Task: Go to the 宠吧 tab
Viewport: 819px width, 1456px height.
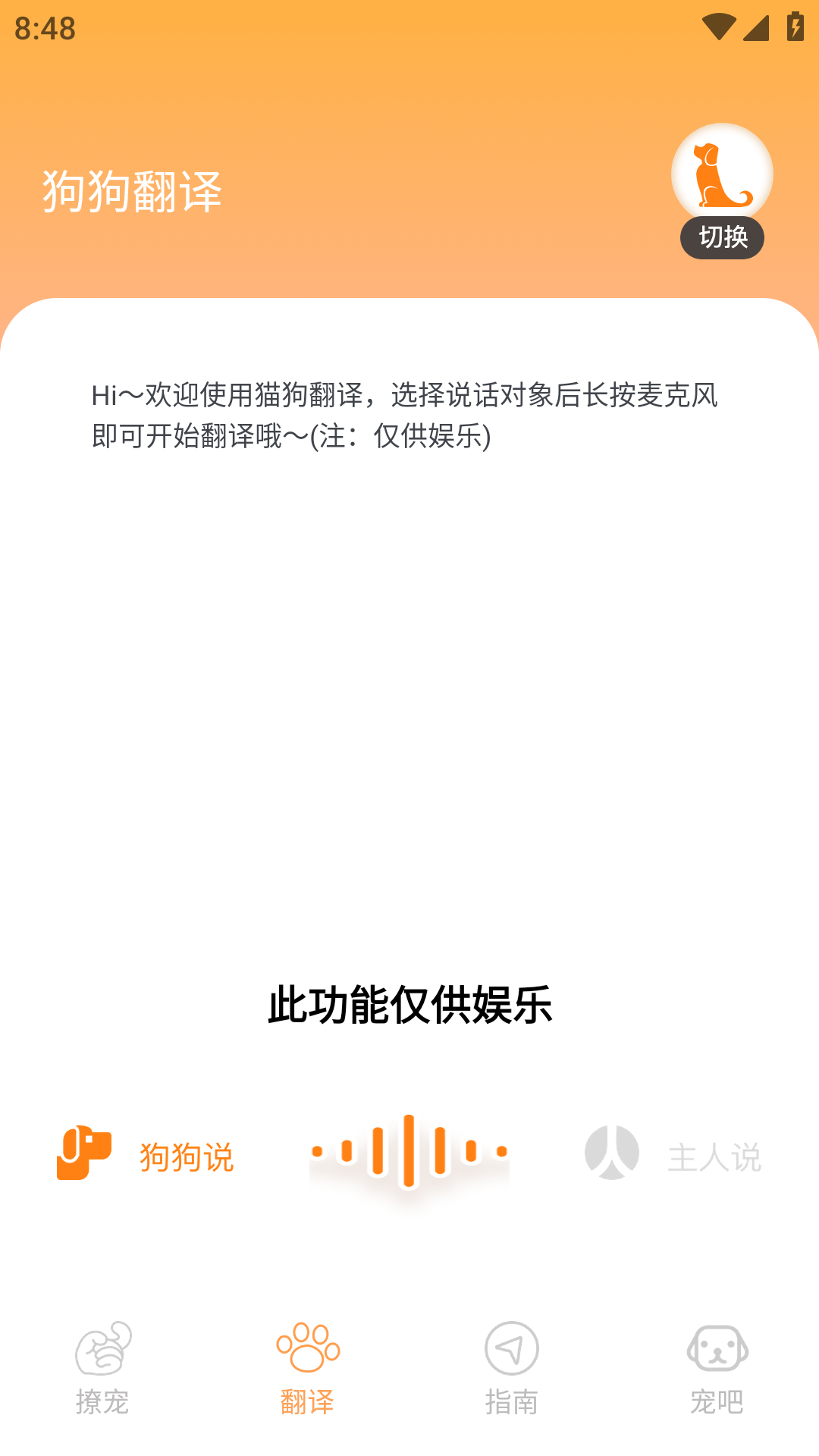Action: click(x=716, y=1379)
